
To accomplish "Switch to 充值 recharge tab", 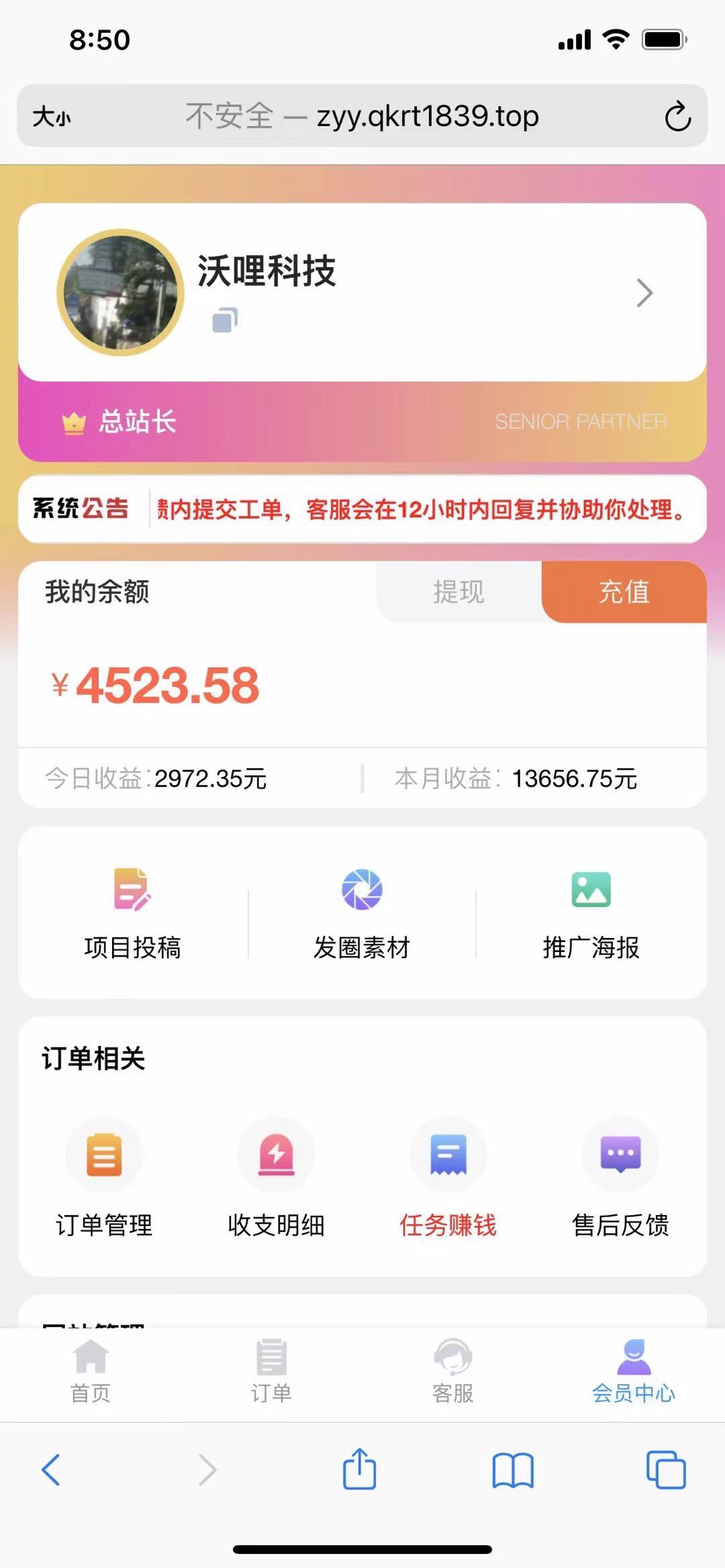I will tap(624, 593).
